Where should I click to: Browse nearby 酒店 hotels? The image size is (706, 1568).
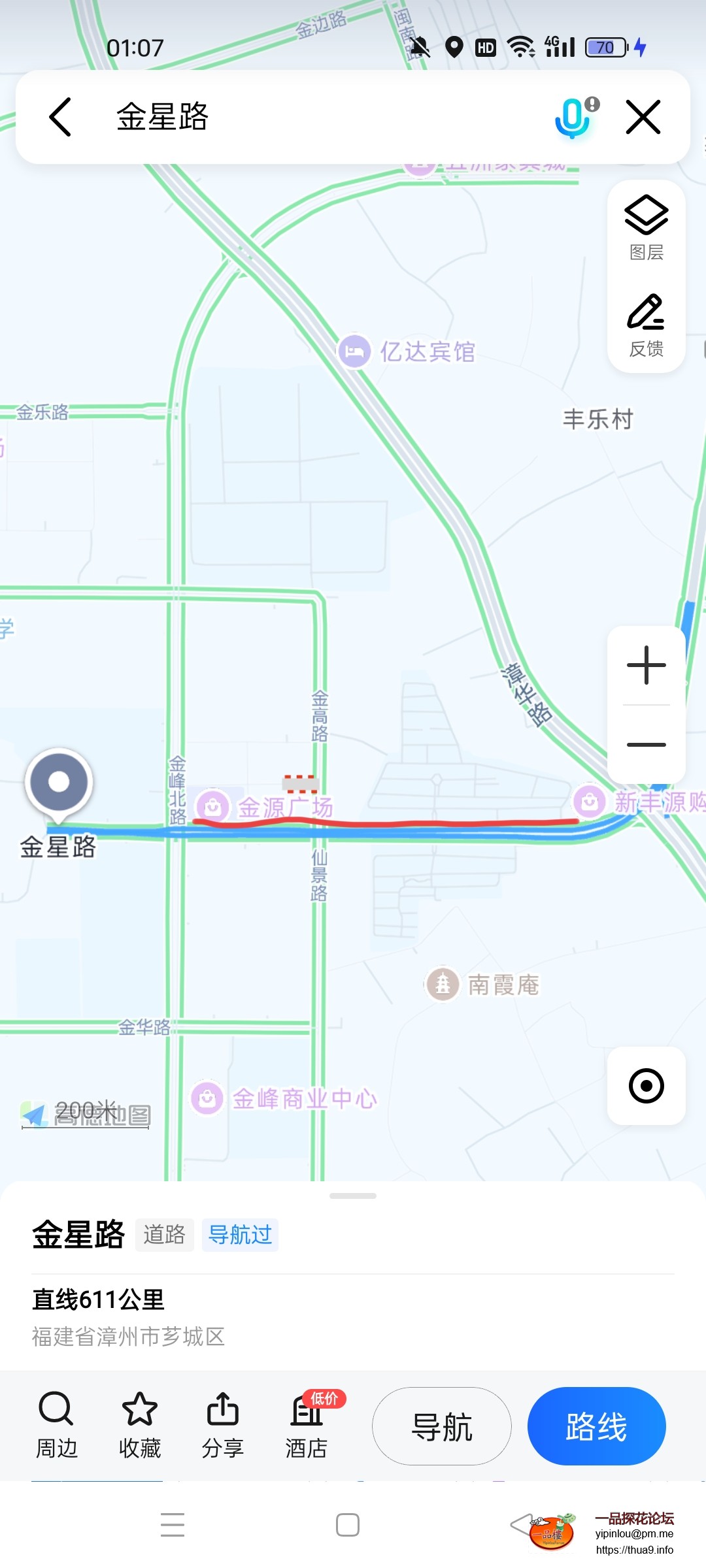[x=306, y=1425]
